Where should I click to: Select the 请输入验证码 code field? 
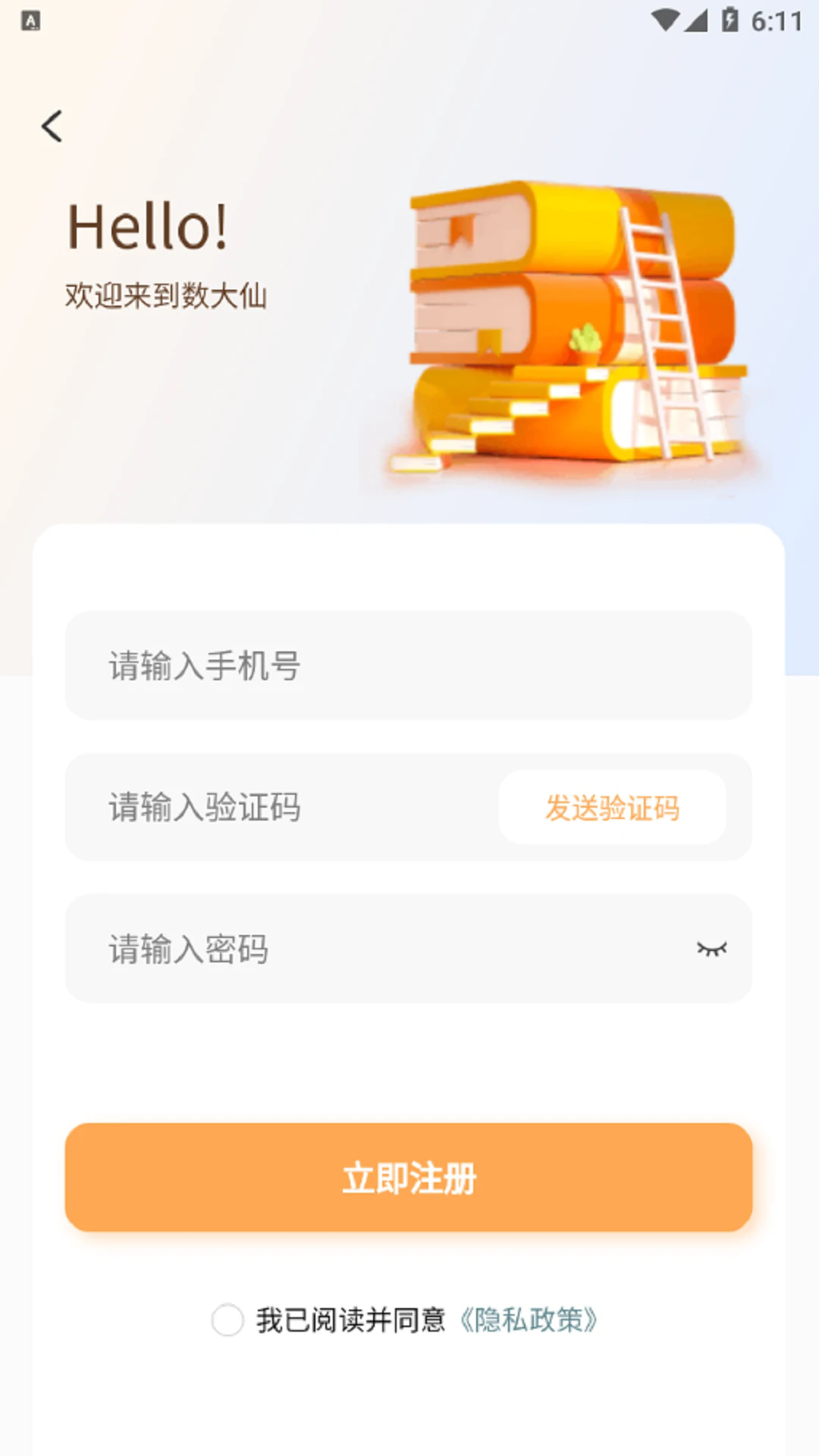(265, 808)
